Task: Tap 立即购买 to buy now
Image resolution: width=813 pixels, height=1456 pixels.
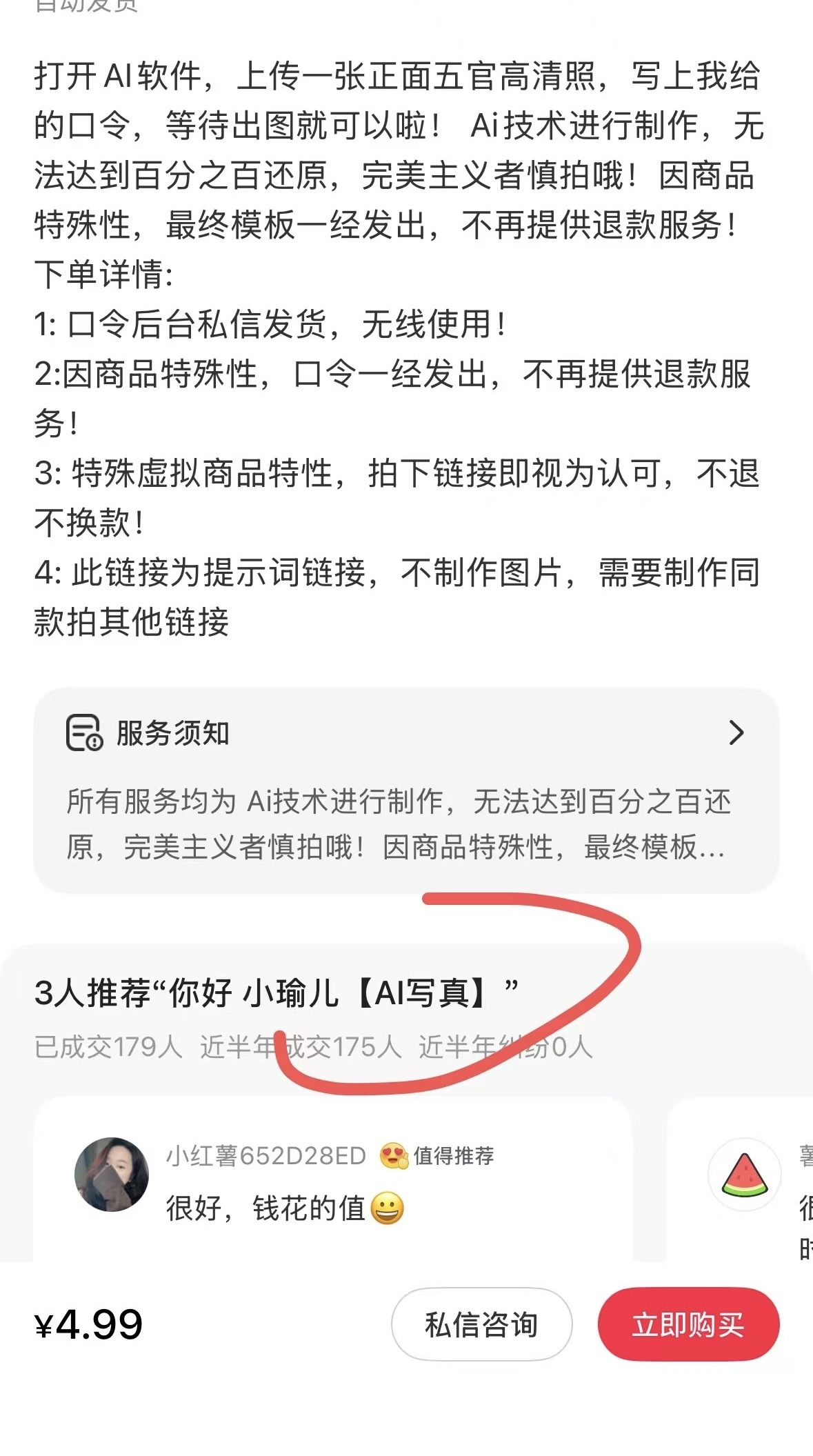Action: click(688, 1324)
